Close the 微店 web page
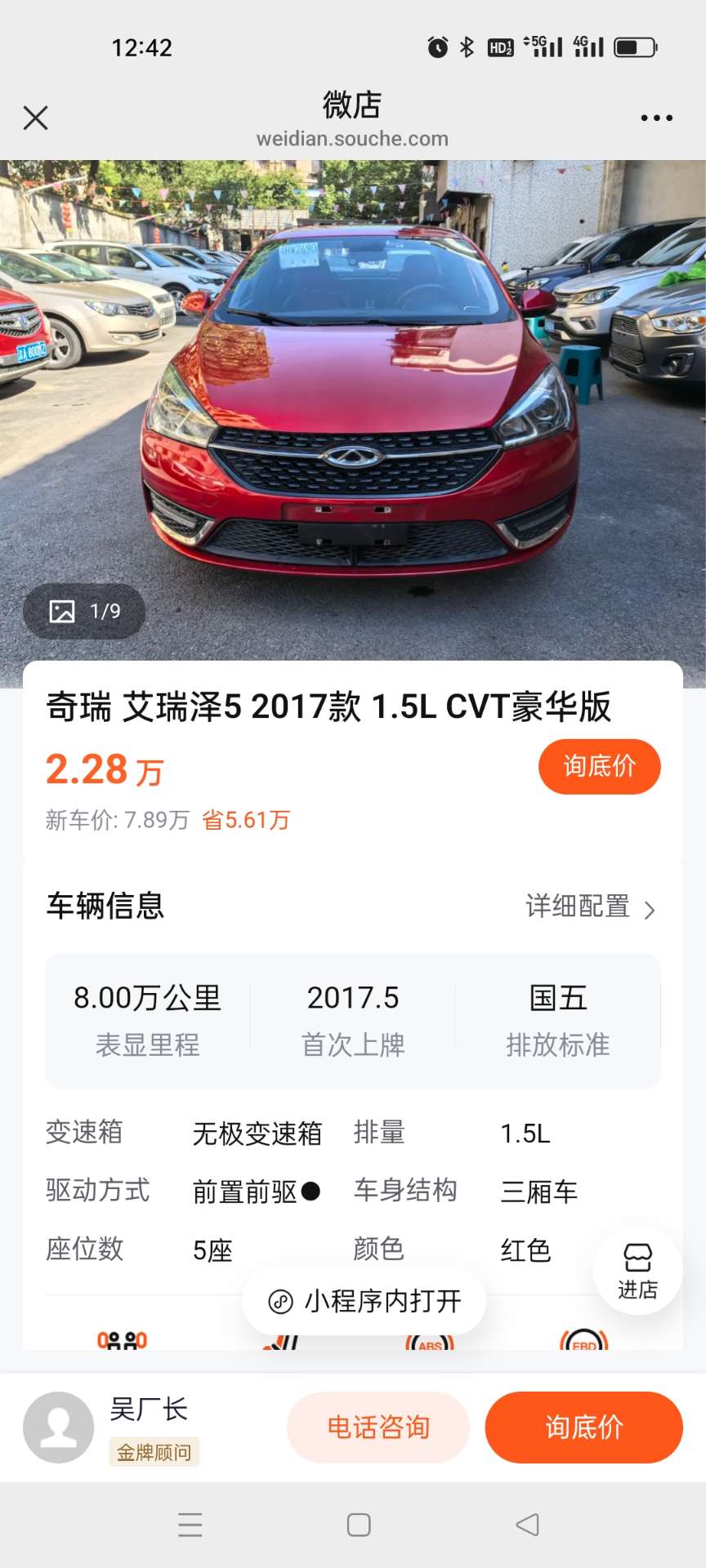The width and height of the screenshot is (706, 1568). pos(36,118)
